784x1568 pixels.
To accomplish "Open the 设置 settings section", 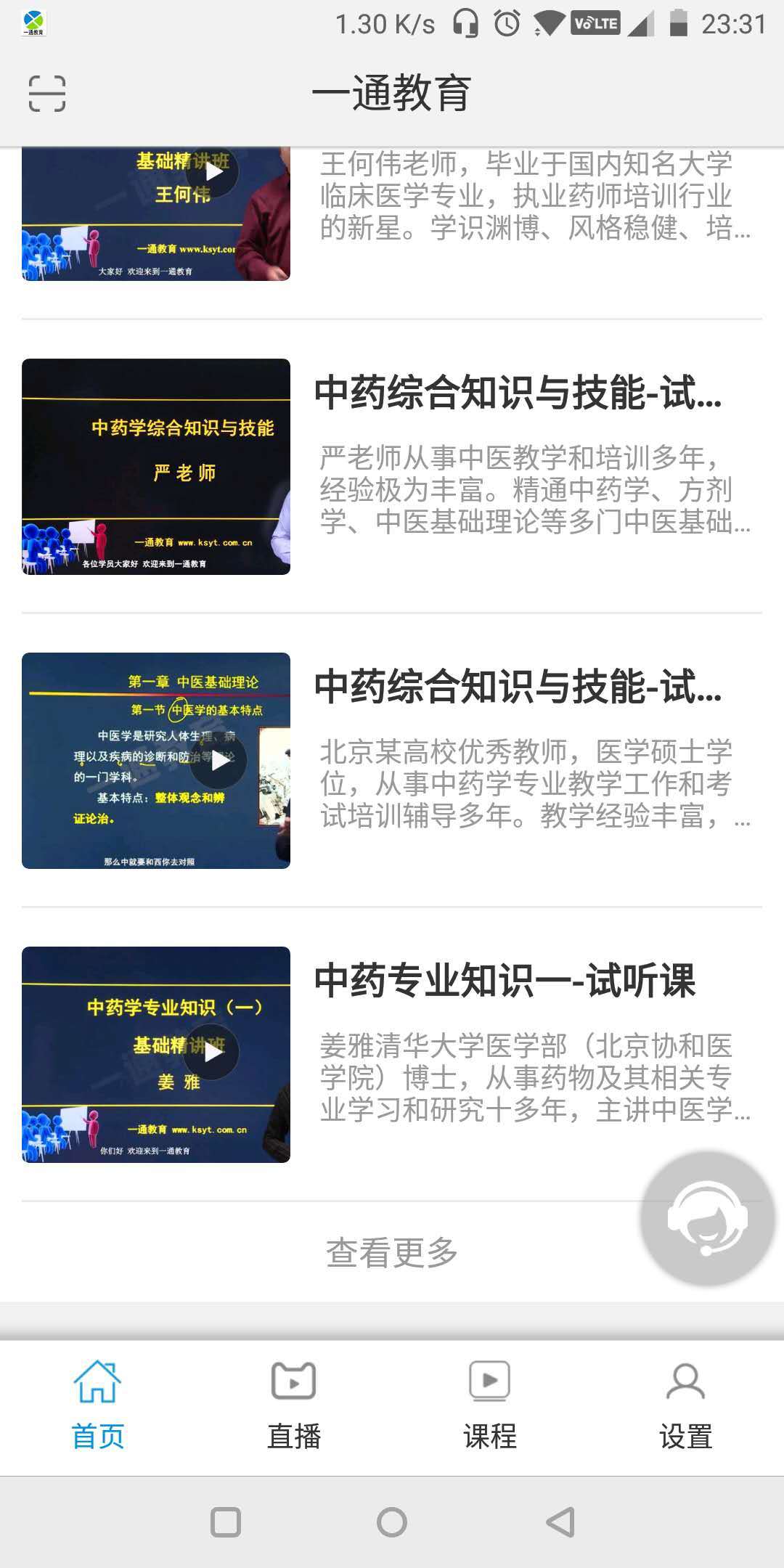I will click(x=683, y=1406).
